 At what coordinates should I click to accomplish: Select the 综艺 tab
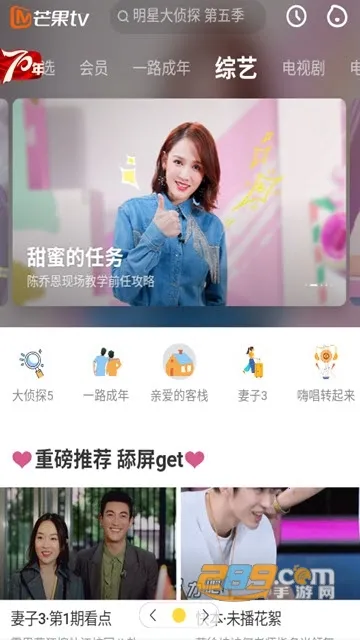pyautogui.click(x=236, y=68)
